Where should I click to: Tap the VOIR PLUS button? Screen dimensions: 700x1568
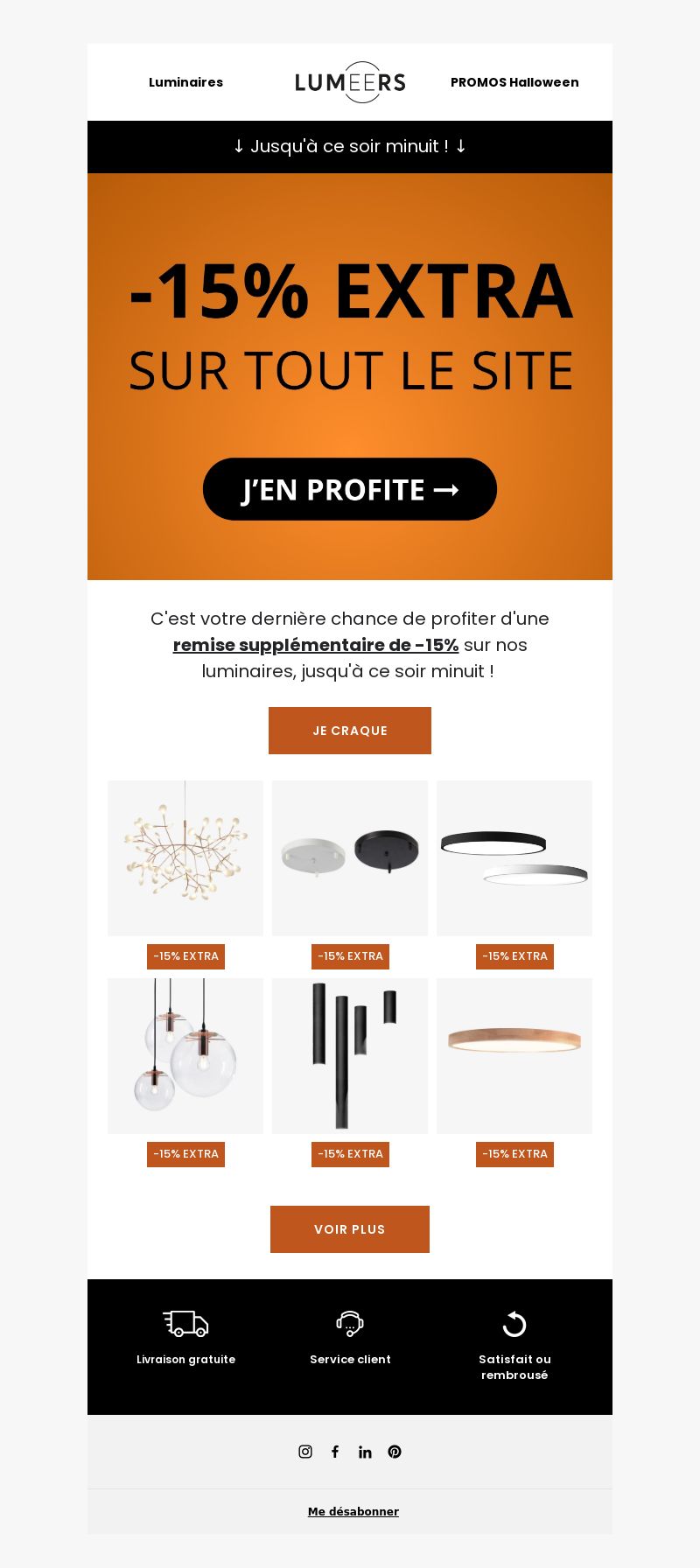(x=350, y=1229)
